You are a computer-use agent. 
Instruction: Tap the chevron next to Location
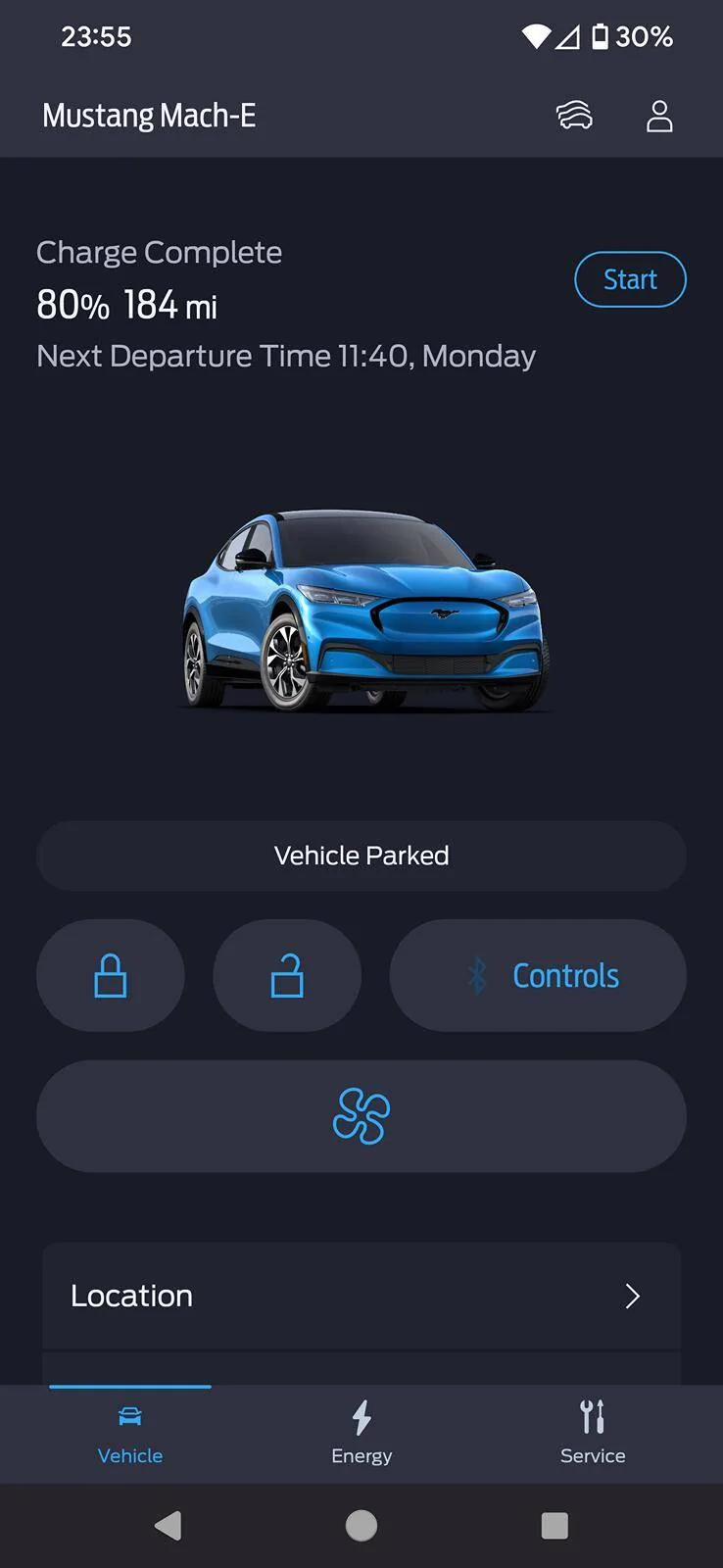(x=633, y=1296)
